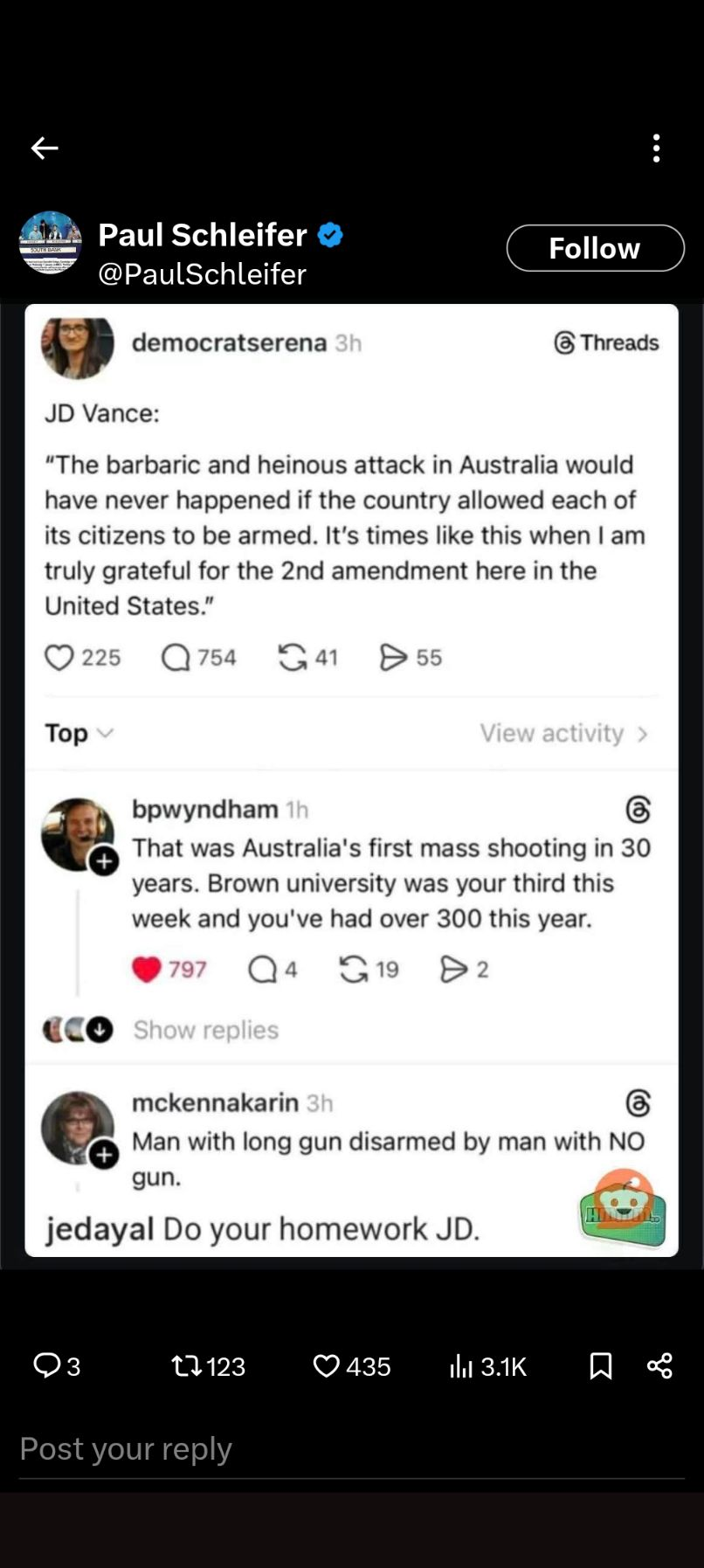Follow Paul Schleifer
The height and width of the screenshot is (1568, 704).
point(595,248)
